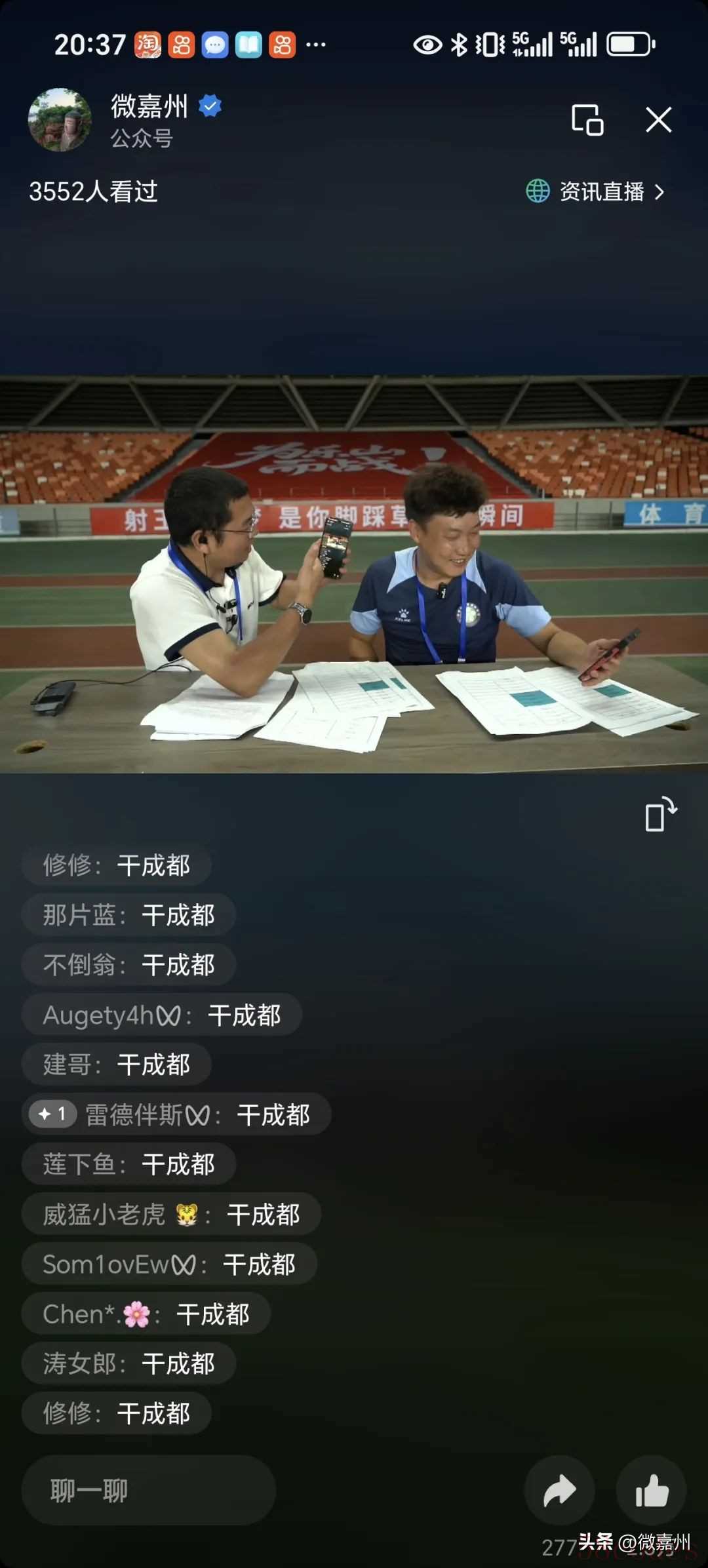Minimize stream to floating window
This screenshot has width=708, height=1568.
point(587,120)
